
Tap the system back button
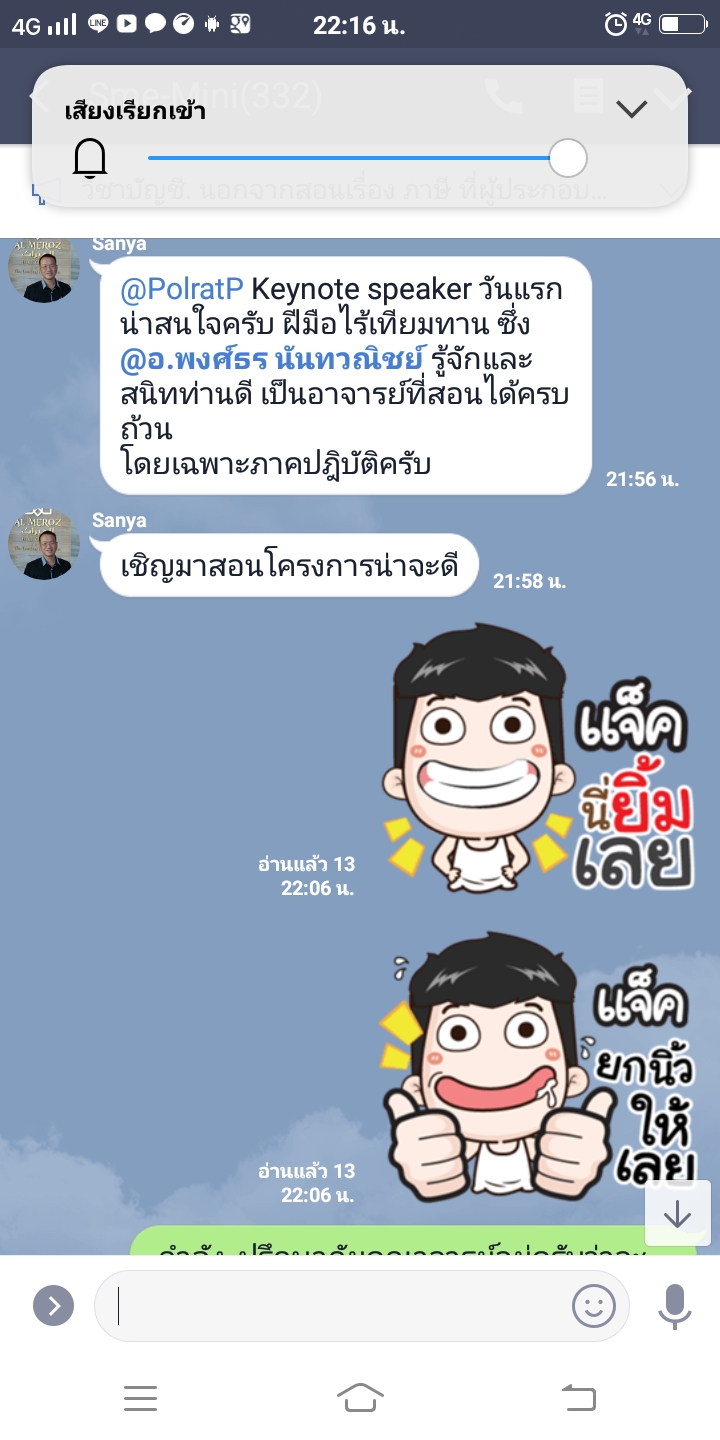click(578, 1397)
